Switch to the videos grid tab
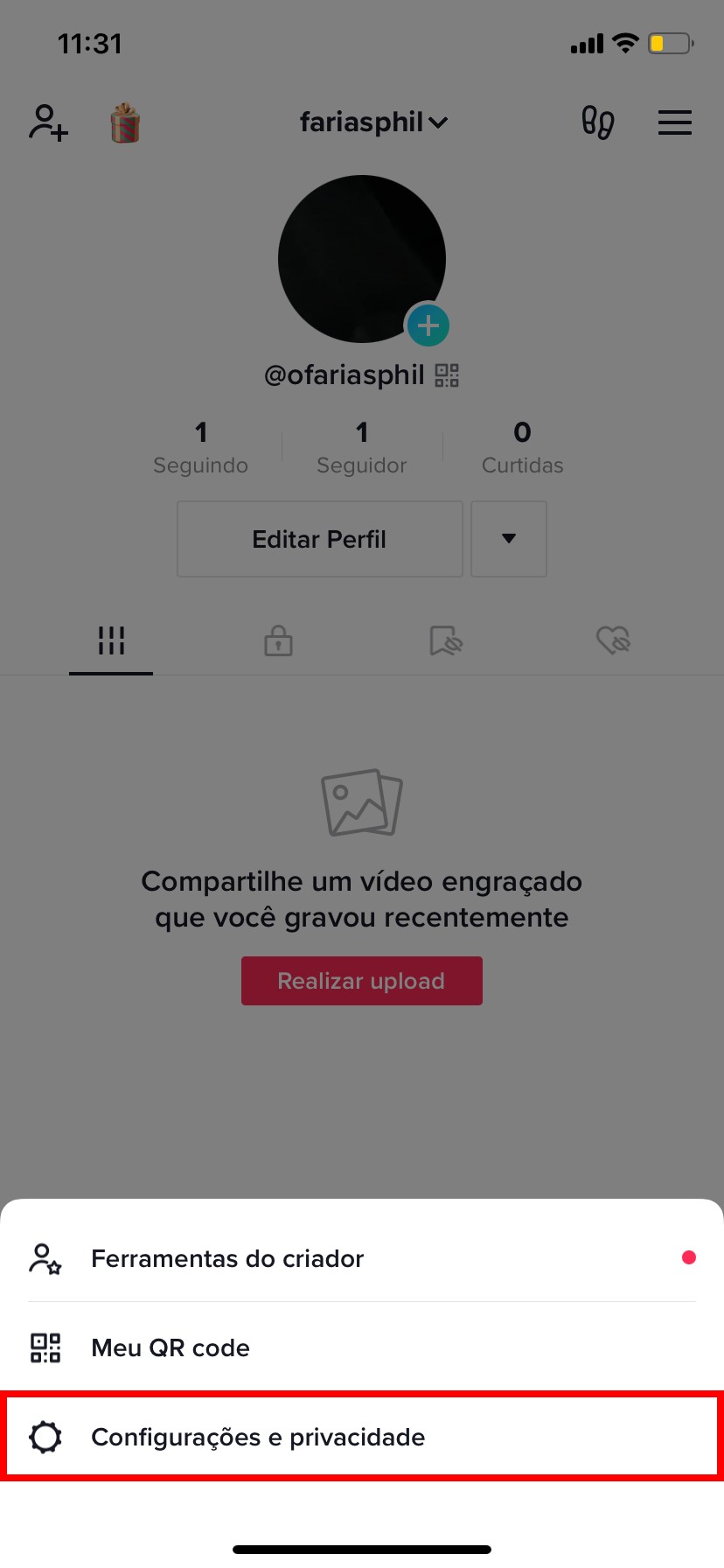This screenshot has width=724, height=1568. [111, 640]
